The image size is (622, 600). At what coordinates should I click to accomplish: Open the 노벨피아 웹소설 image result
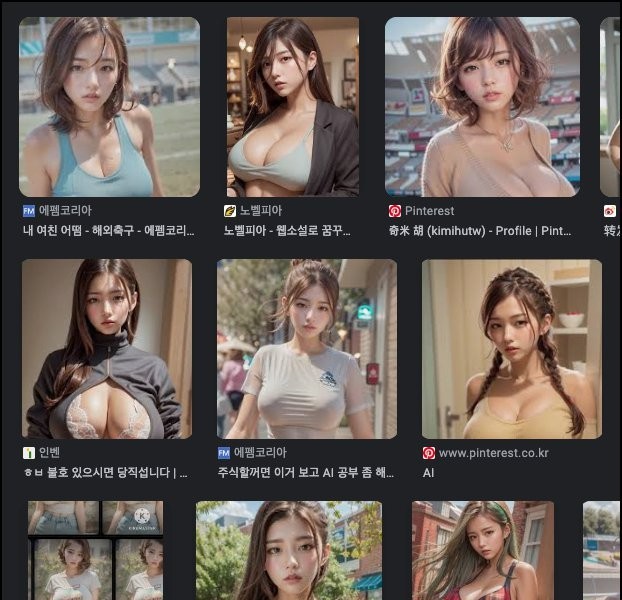click(292, 106)
